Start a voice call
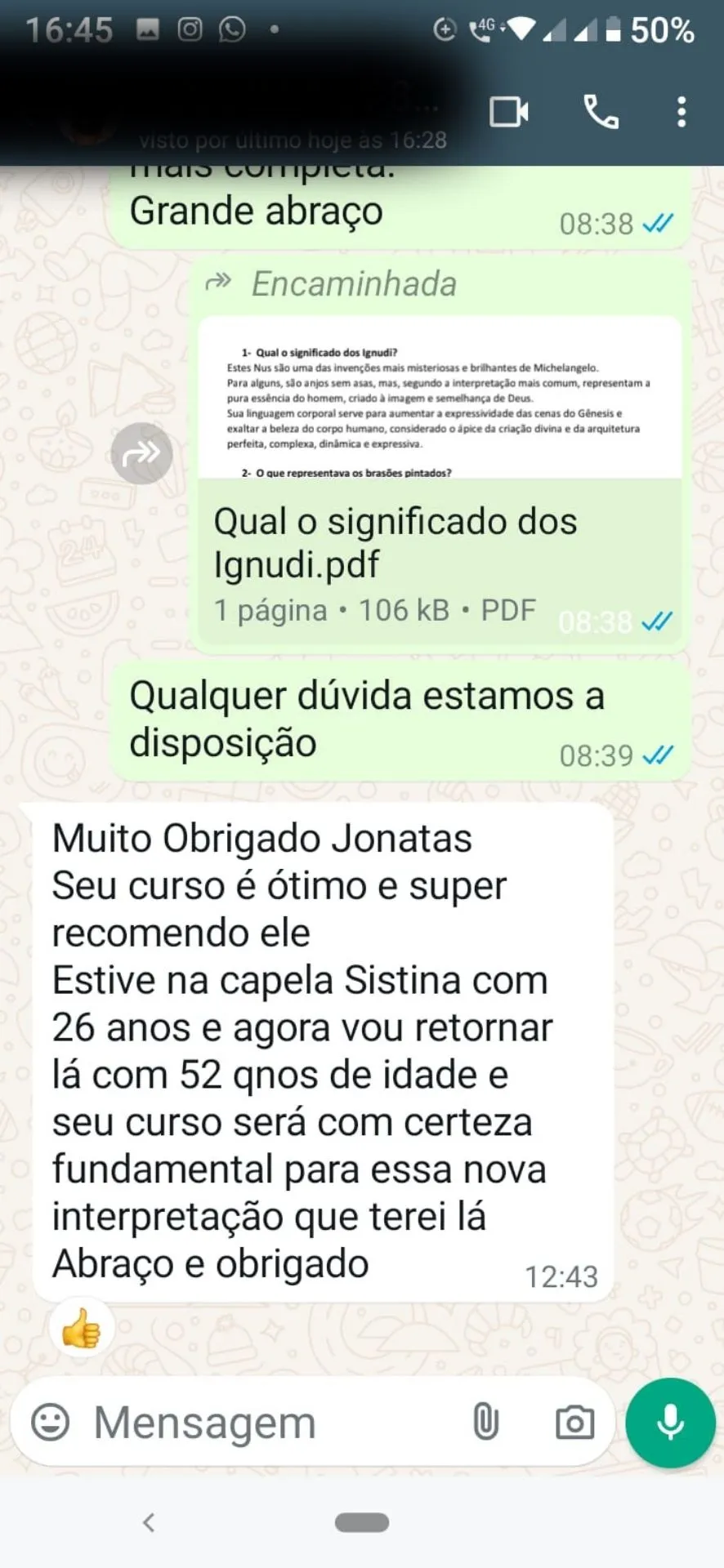Viewport: 724px width, 1568px height. 601,112
